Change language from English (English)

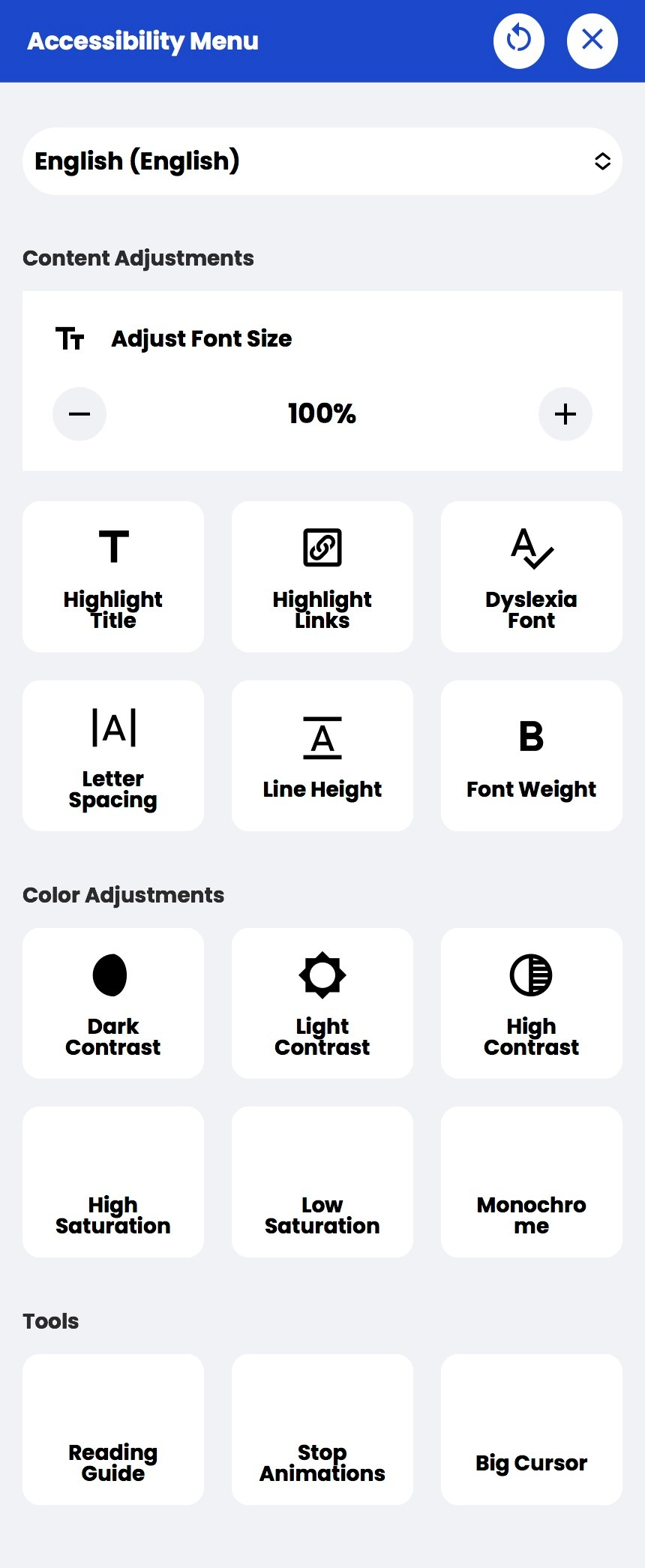[322, 161]
